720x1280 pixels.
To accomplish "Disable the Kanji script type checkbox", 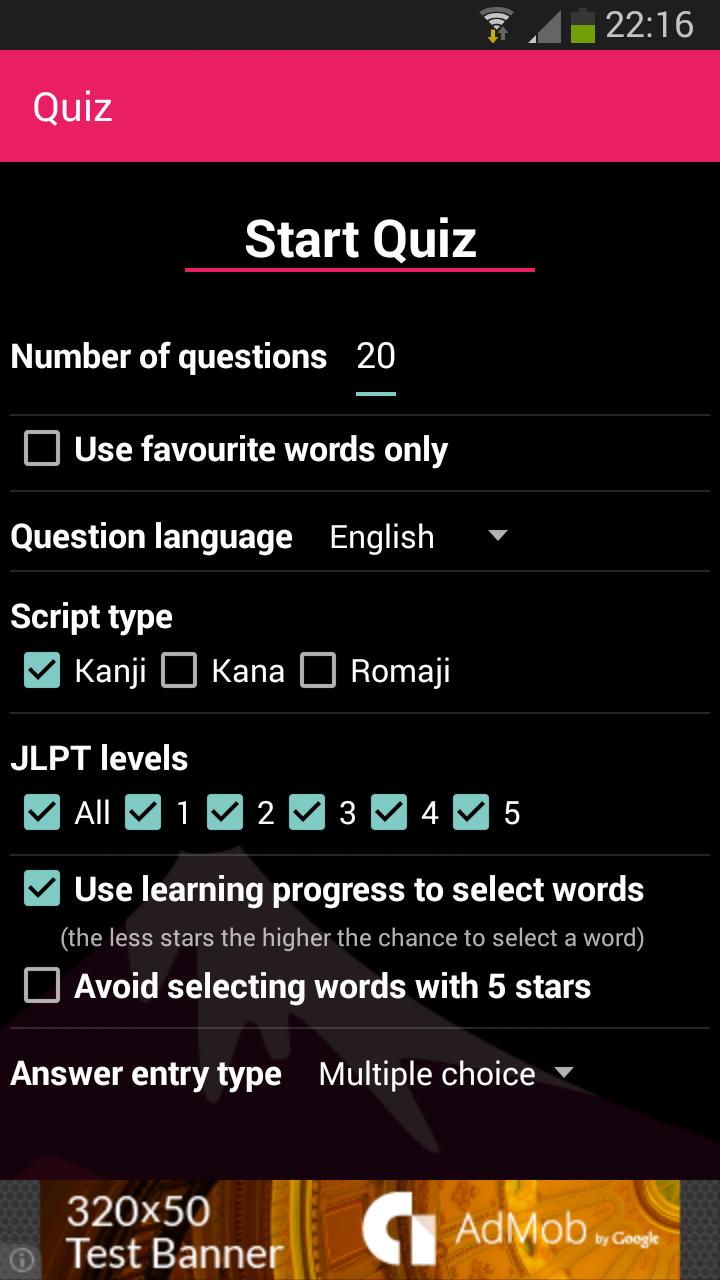I will click(41, 670).
